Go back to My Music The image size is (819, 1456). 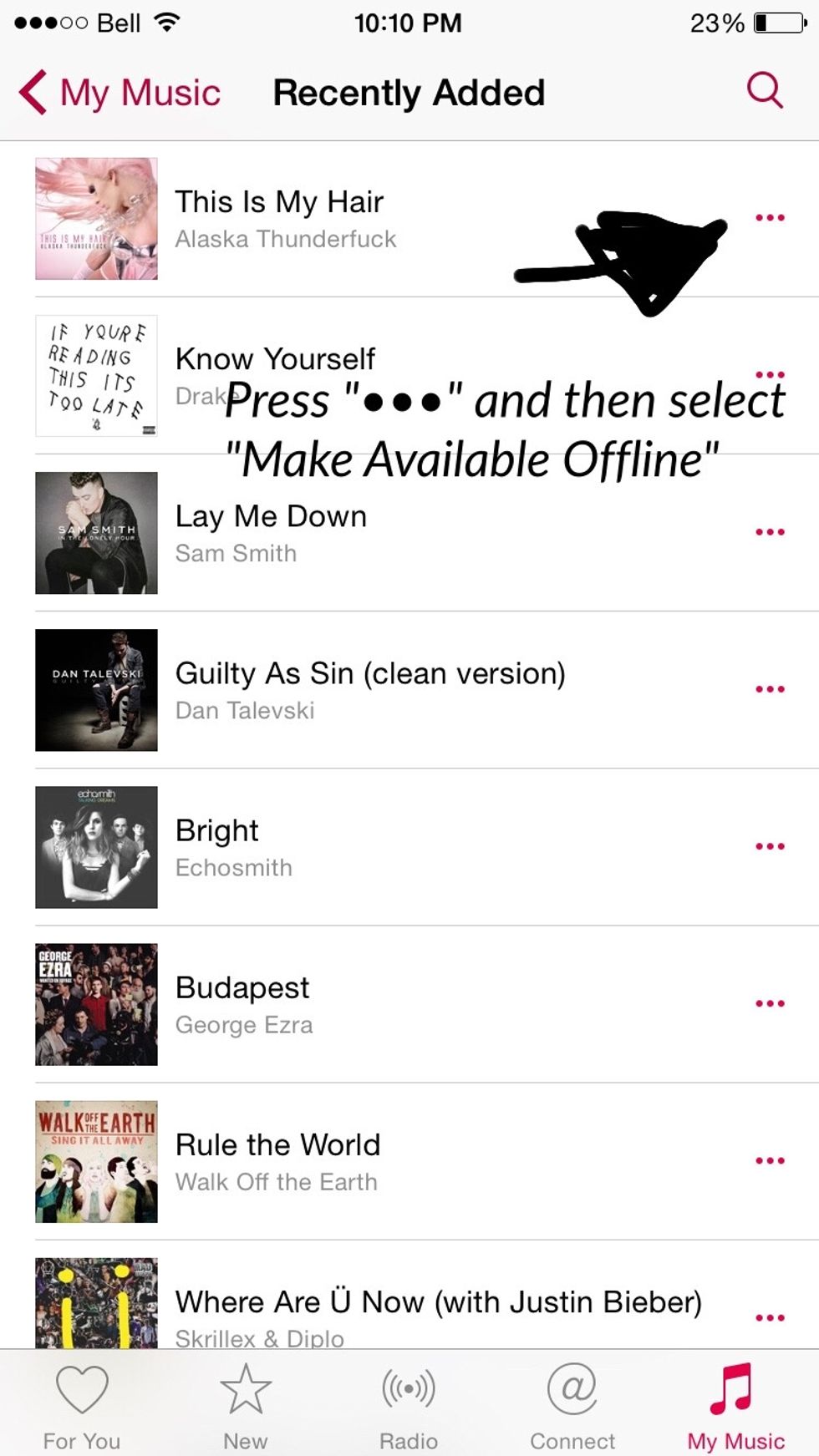click(x=120, y=92)
